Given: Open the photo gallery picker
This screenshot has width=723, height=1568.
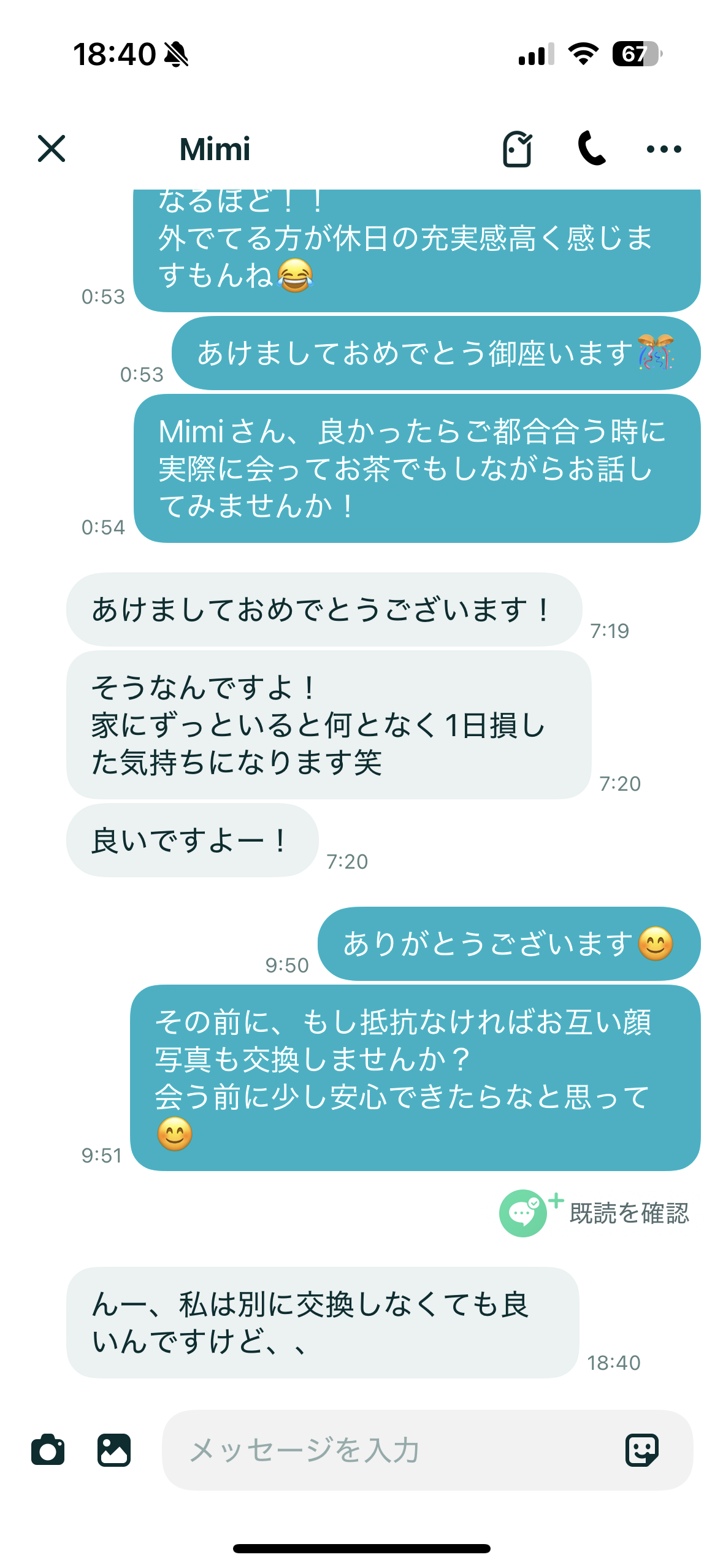Looking at the screenshot, I should (114, 1450).
